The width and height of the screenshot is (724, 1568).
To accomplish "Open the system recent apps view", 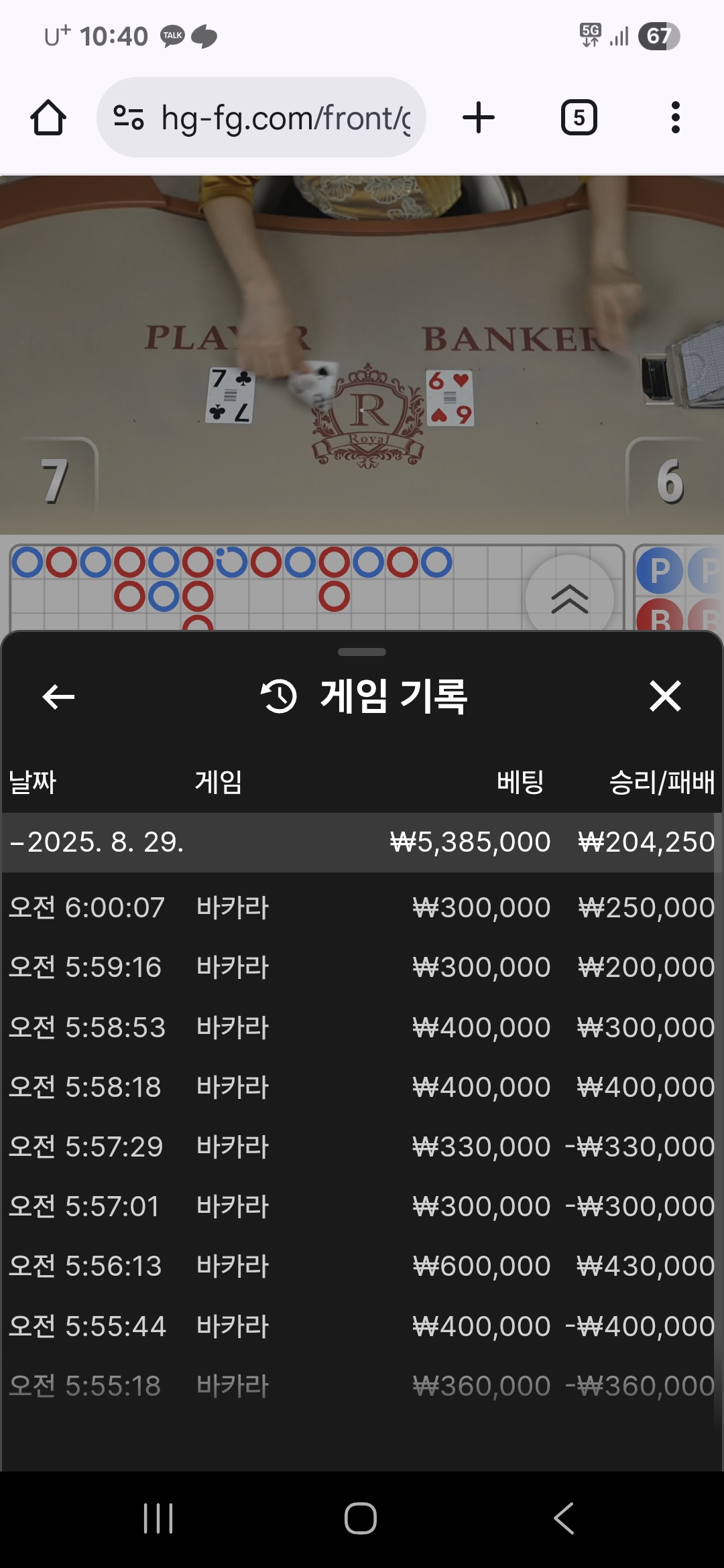I will pos(158,1518).
